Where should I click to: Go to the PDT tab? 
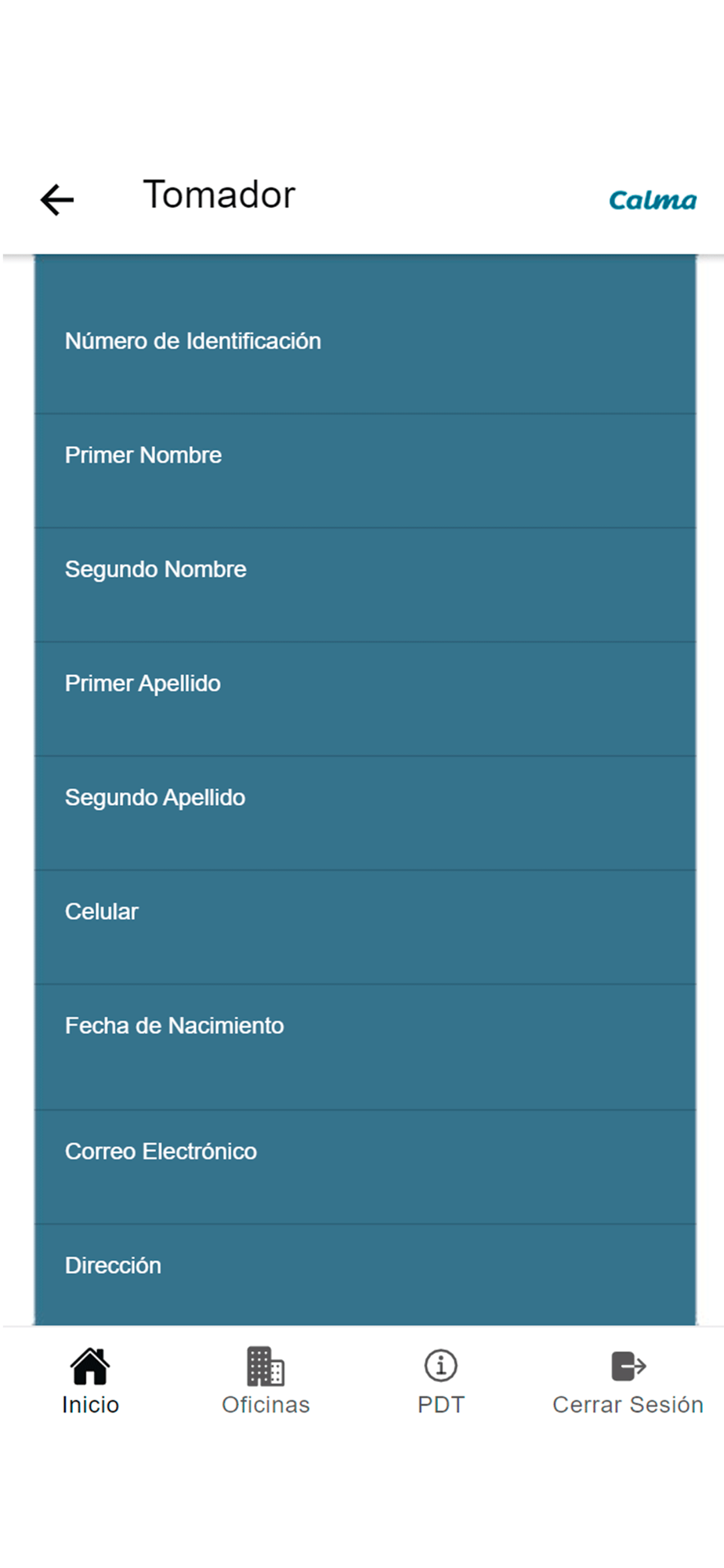click(x=441, y=1382)
